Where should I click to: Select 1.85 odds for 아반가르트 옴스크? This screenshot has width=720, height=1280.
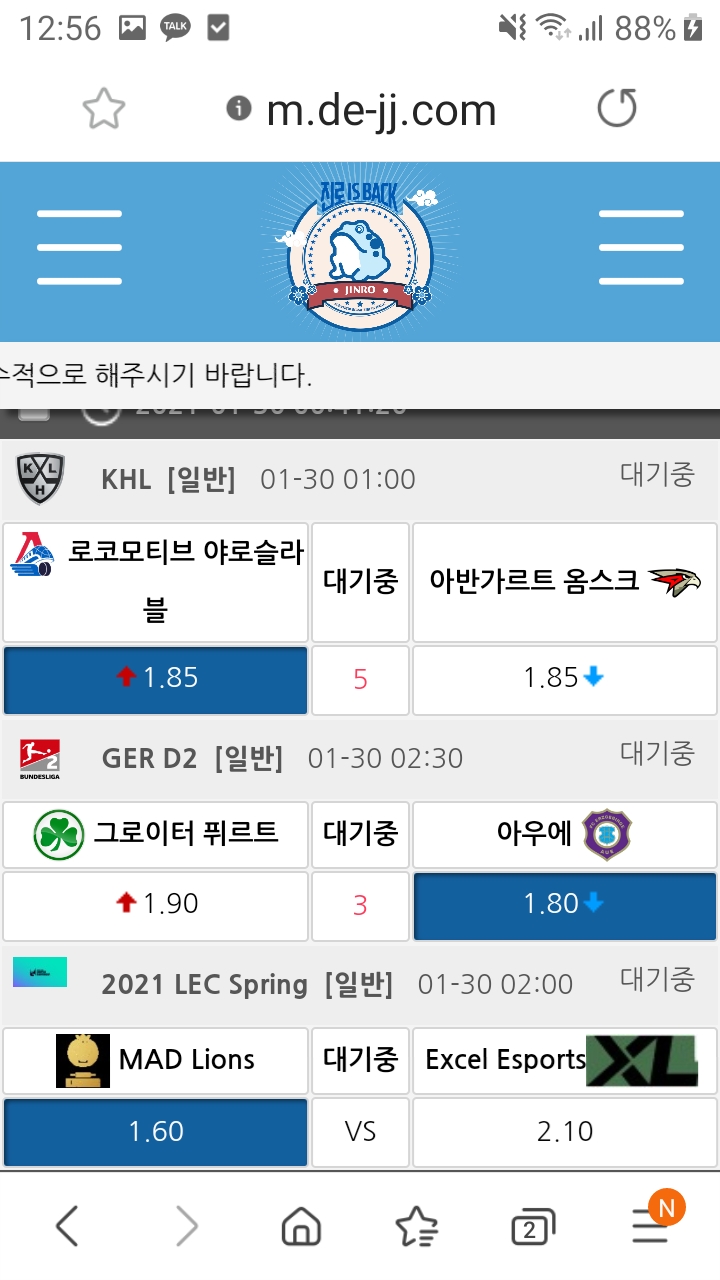(565, 679)
